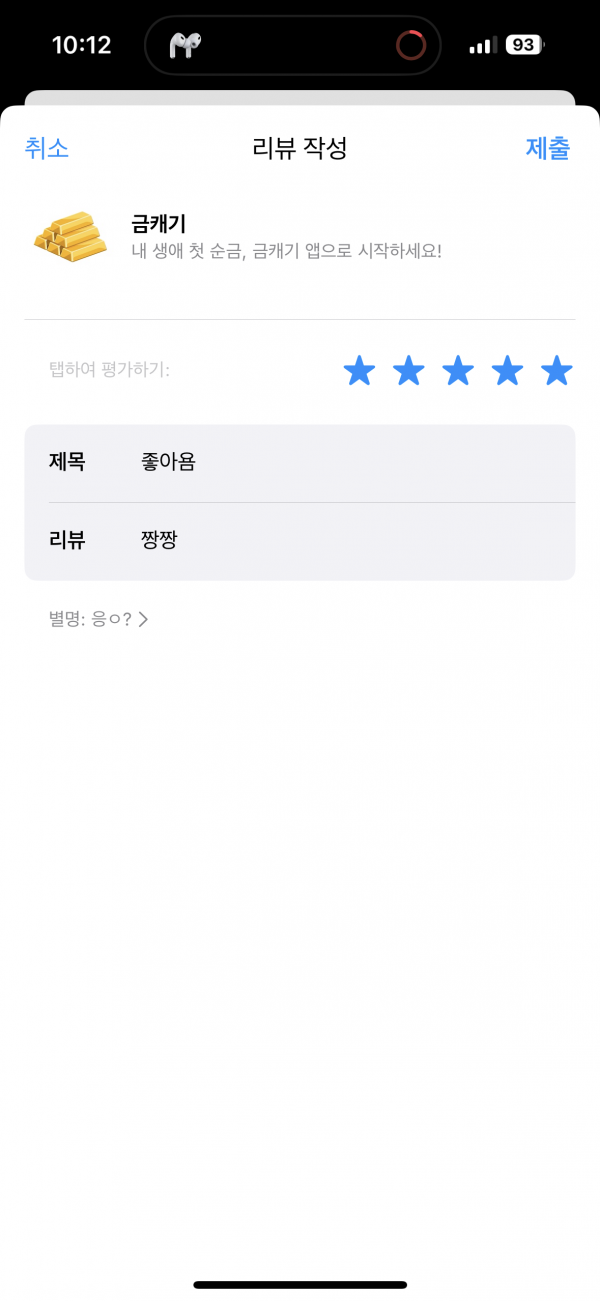Edit the 제목 title field
The width and height of the screenshot is (600, 1301).
pyautogui.click(x=300, y=463)
